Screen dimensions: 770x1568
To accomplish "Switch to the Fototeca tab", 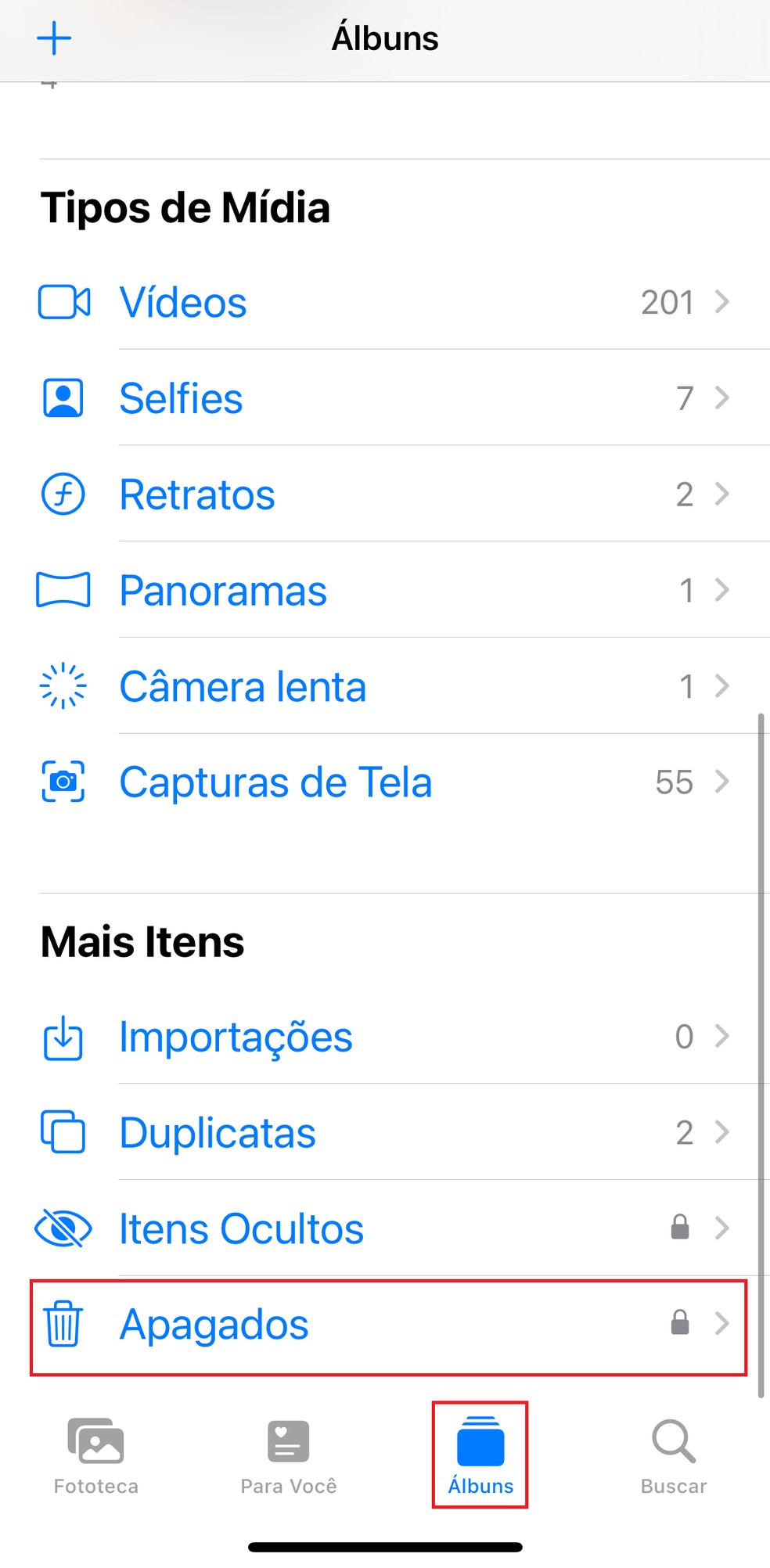I will coord(95,1455).
